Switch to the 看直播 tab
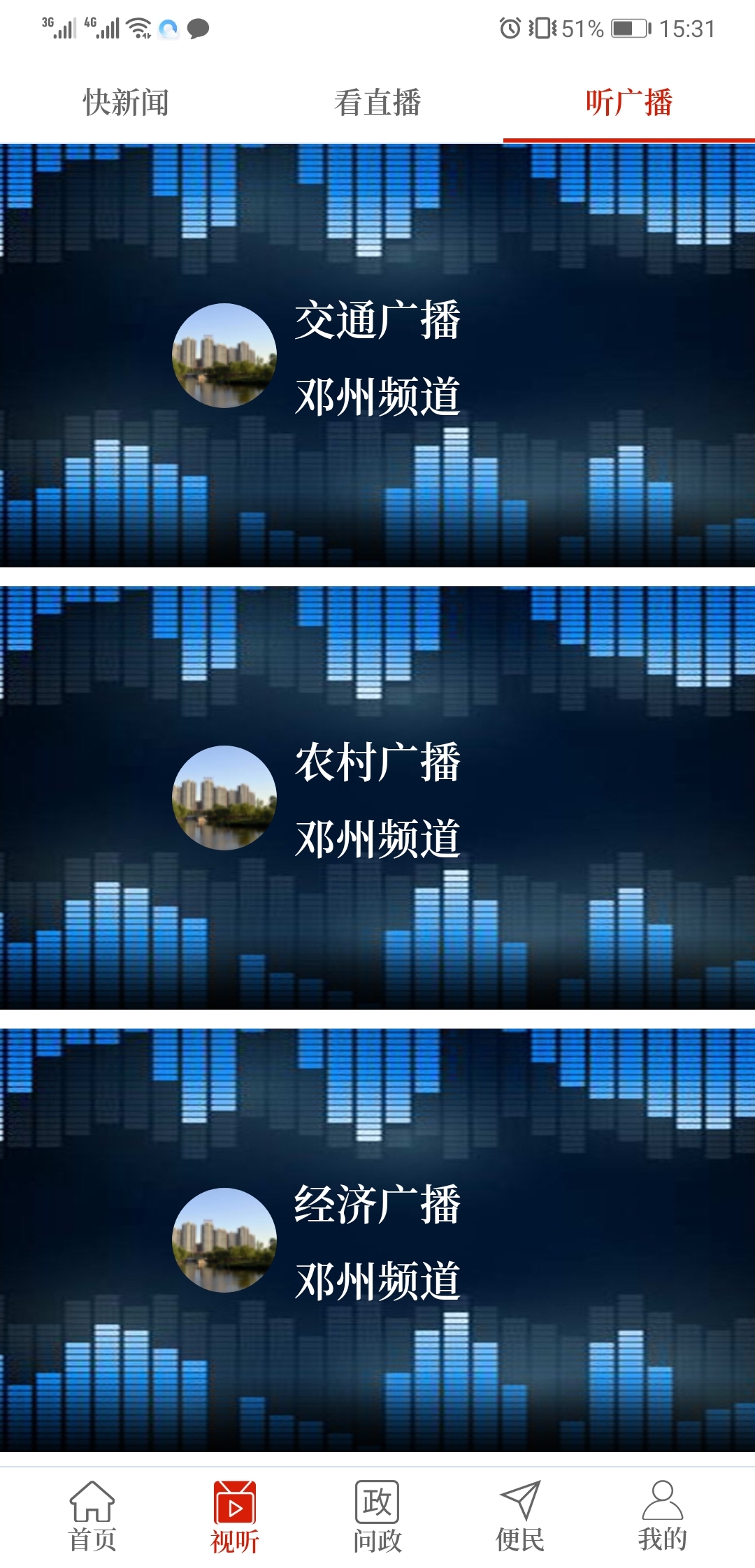 377,103
